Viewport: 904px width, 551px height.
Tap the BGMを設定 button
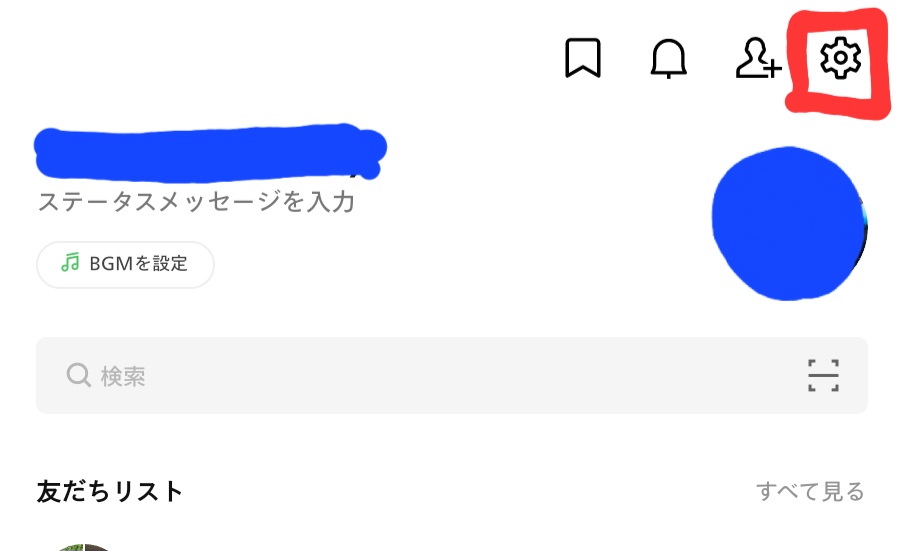(x=125, y=264)
